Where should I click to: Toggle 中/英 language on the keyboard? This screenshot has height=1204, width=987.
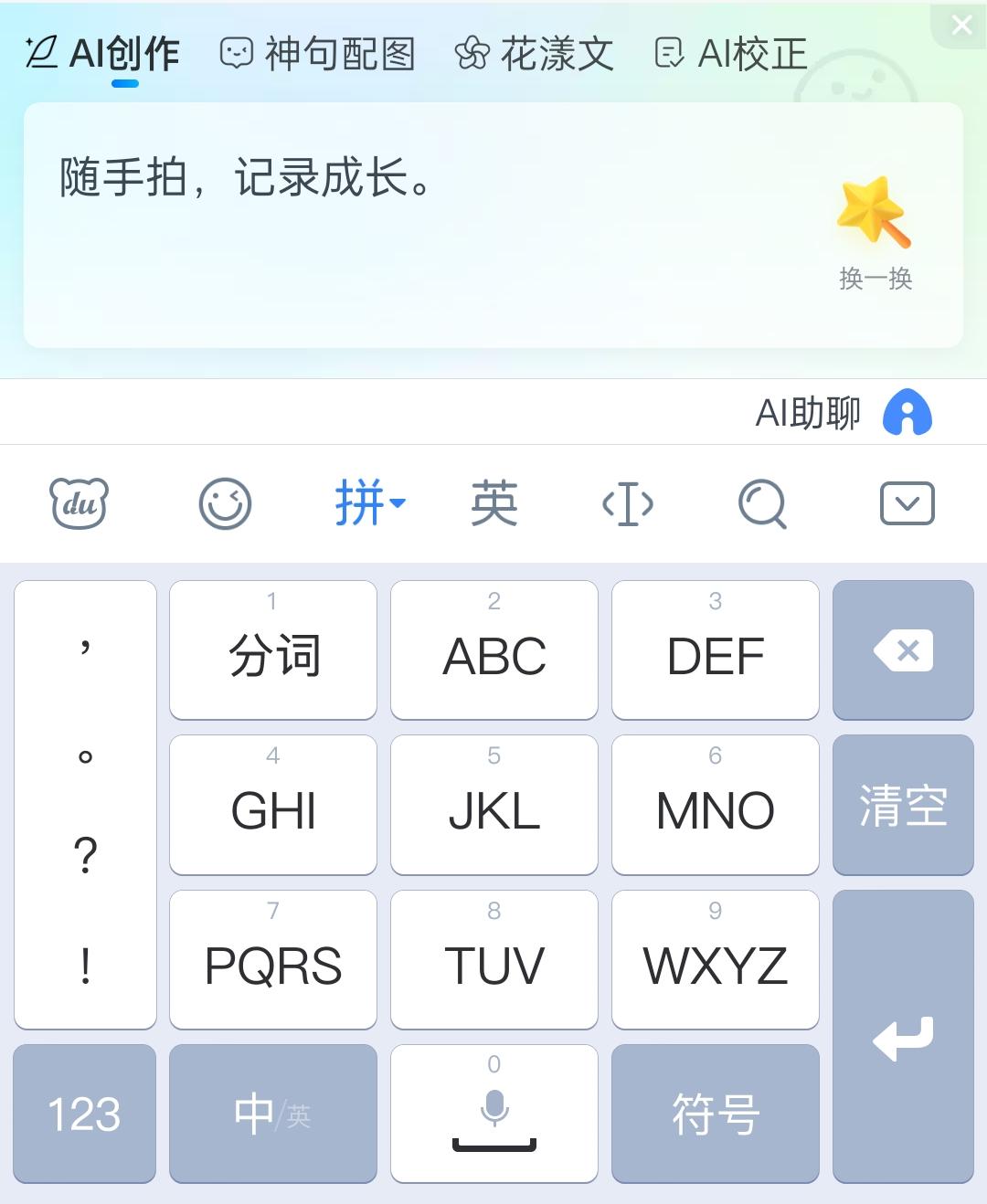tap(272, 1113)
